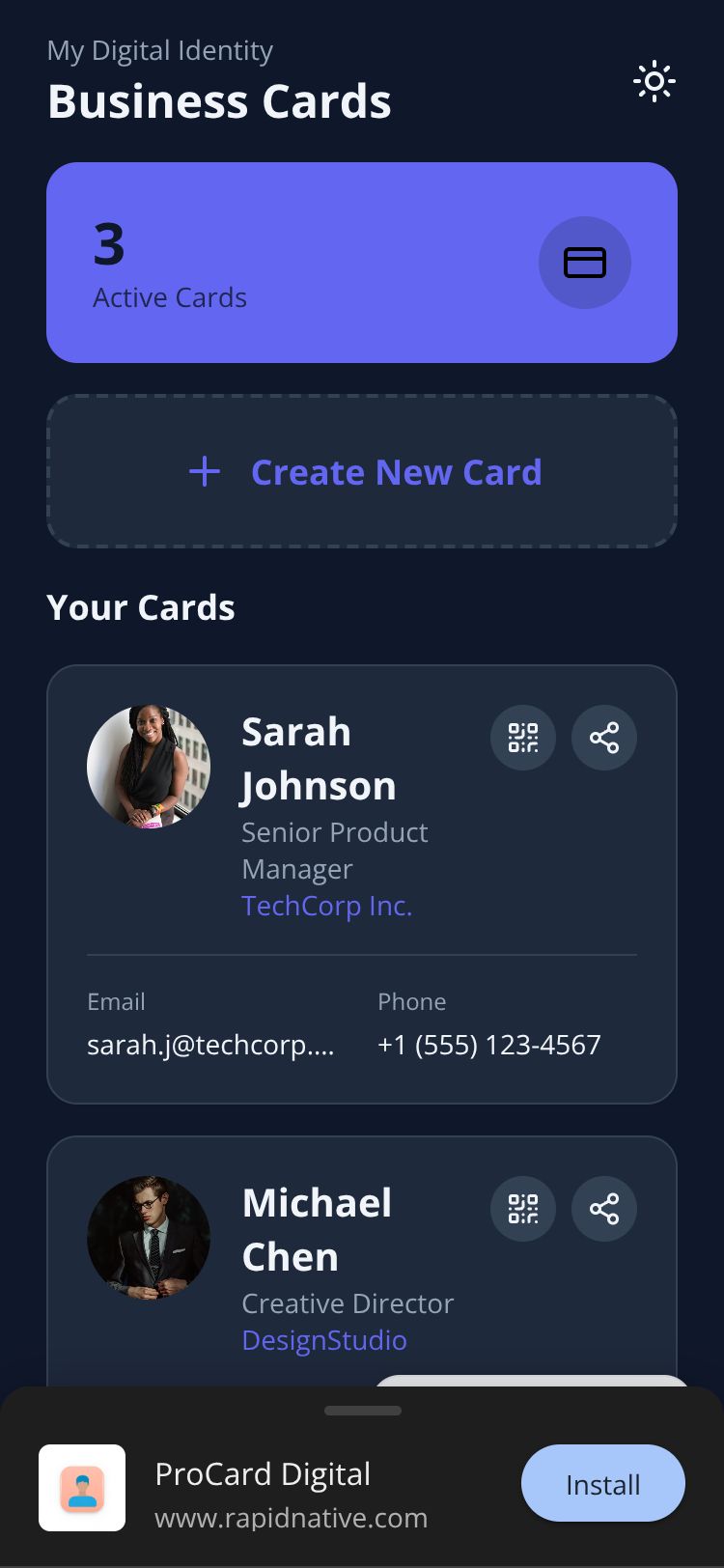This screenshot has width=724, height=1568.
Task: Share Michael Chen's business card
Action: pyautogui.click(x=604, y=1209)
